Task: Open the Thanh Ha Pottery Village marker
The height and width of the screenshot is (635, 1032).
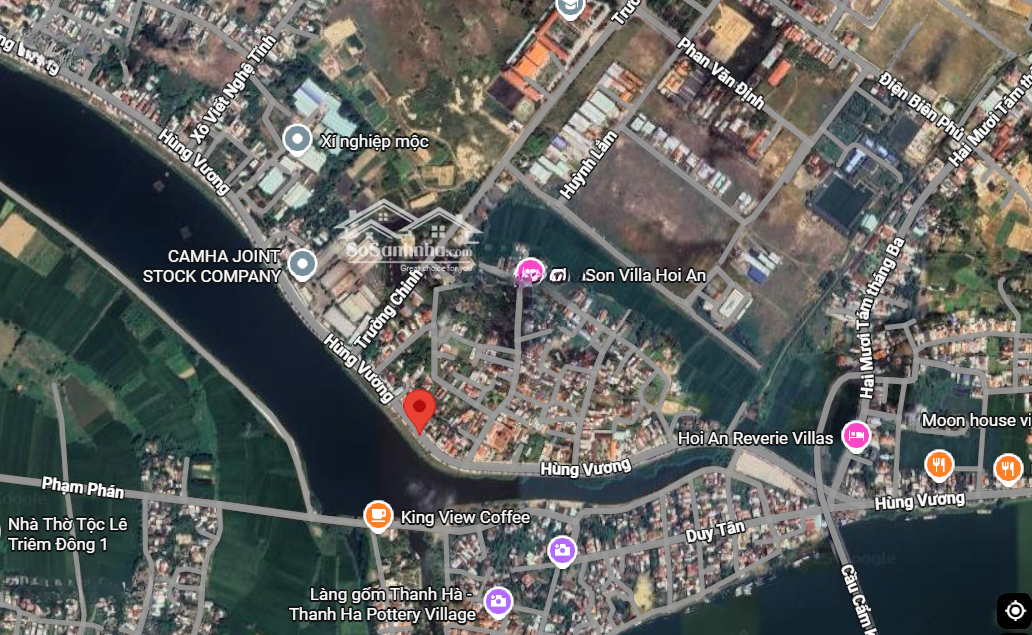Action: (497, 601)
